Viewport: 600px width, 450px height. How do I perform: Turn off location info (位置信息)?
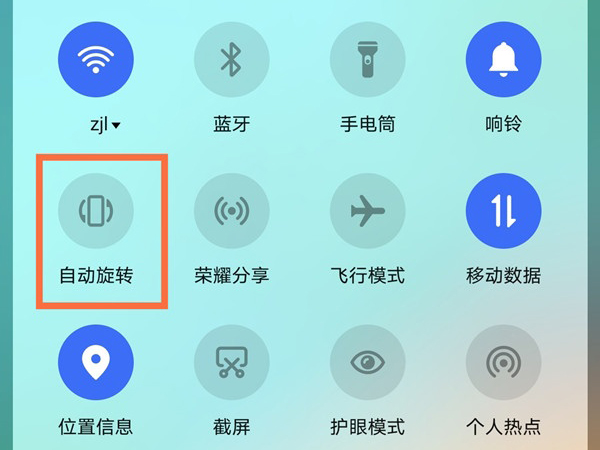click(x=96, y=363)
